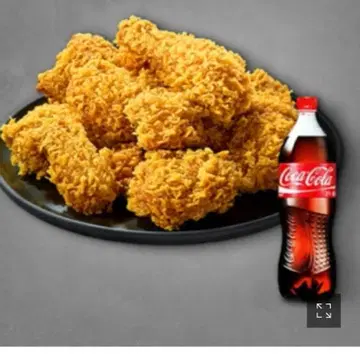
Task: Expand the chicken image to fullscreen
Action: [324, 311]
